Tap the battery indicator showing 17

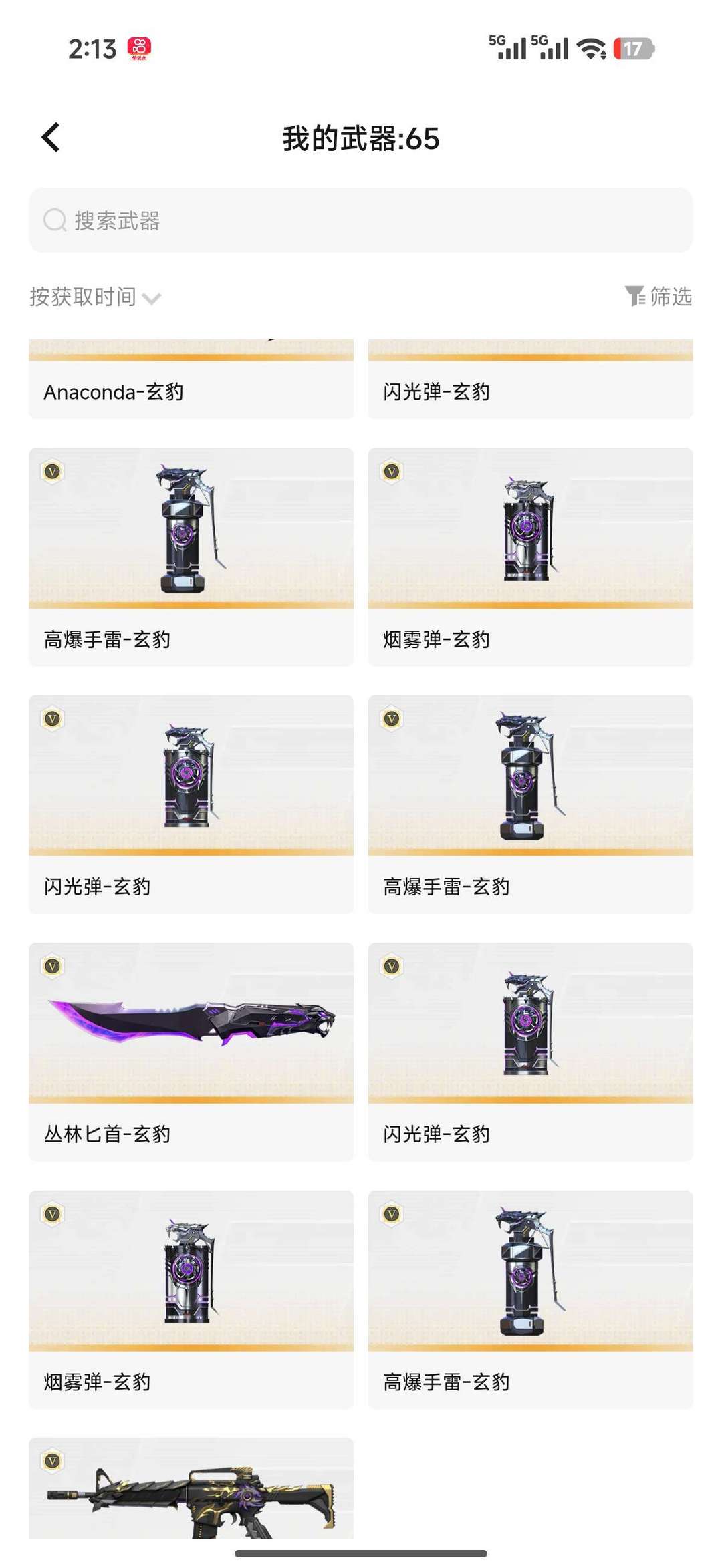[631, 49]
